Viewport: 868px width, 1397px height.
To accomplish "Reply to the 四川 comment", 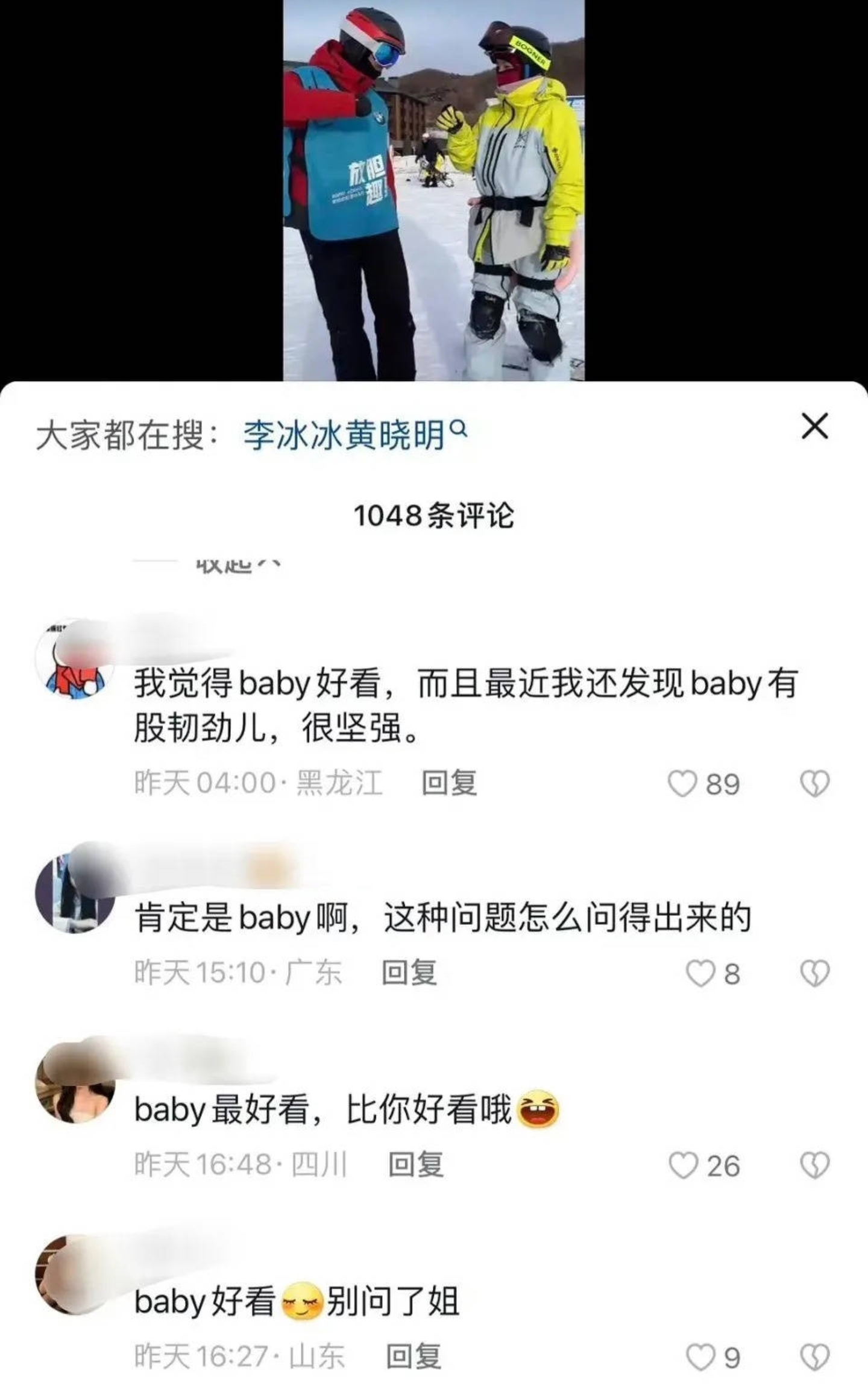I will point(416,1164).
